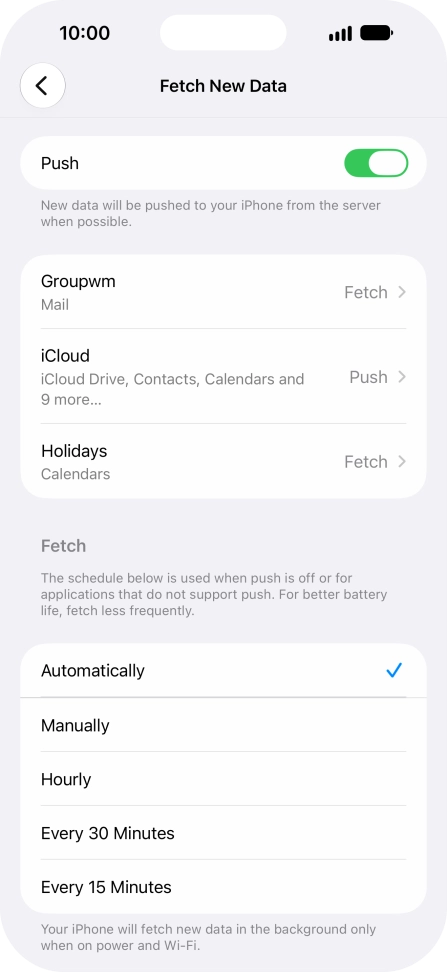Image resolution: width=447 pixels, height=972 pixels.
Task: Turn off the Push switch
Action: (x=376, y=163)
